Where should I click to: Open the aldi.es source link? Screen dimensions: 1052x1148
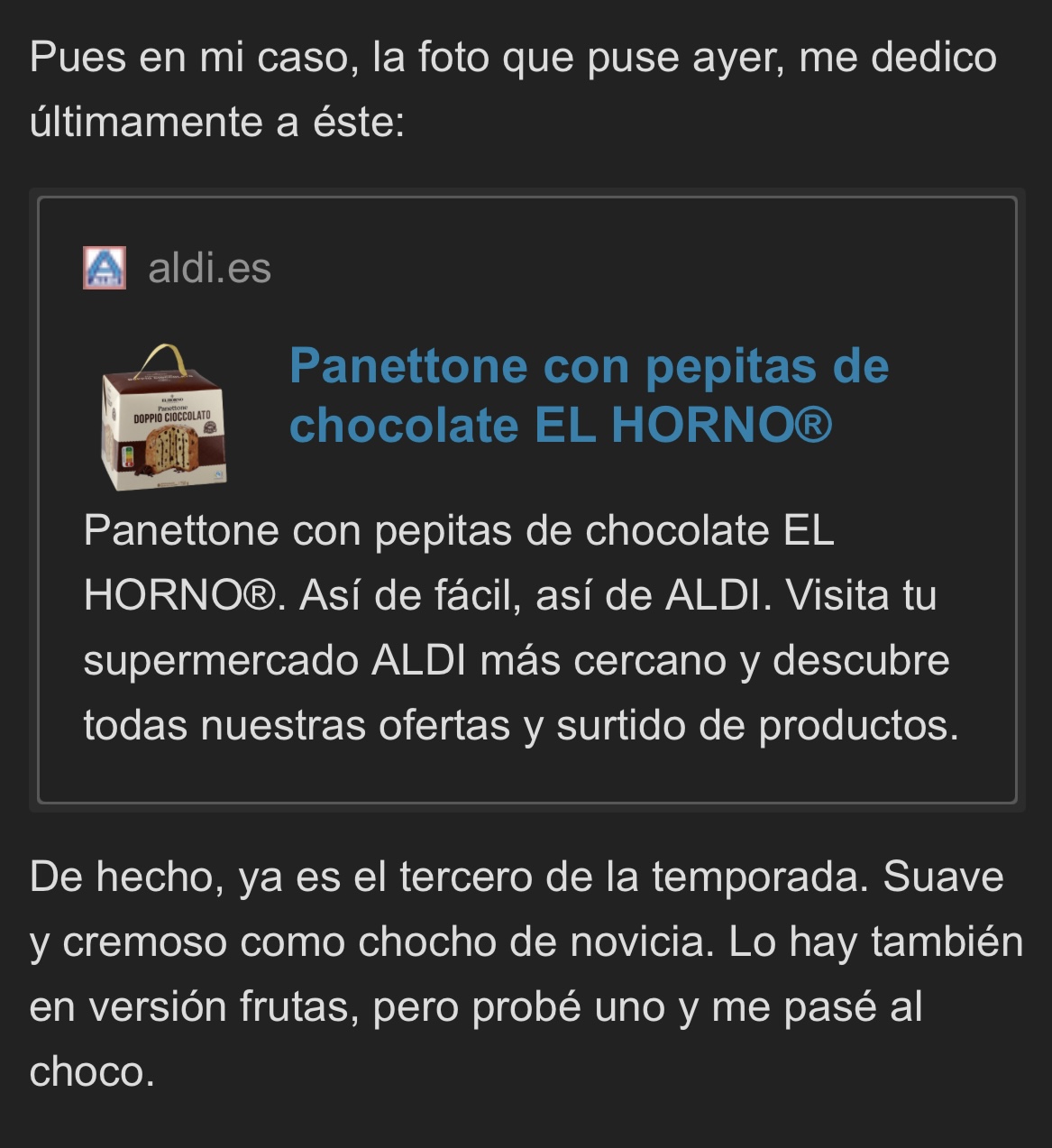point(209,268)
